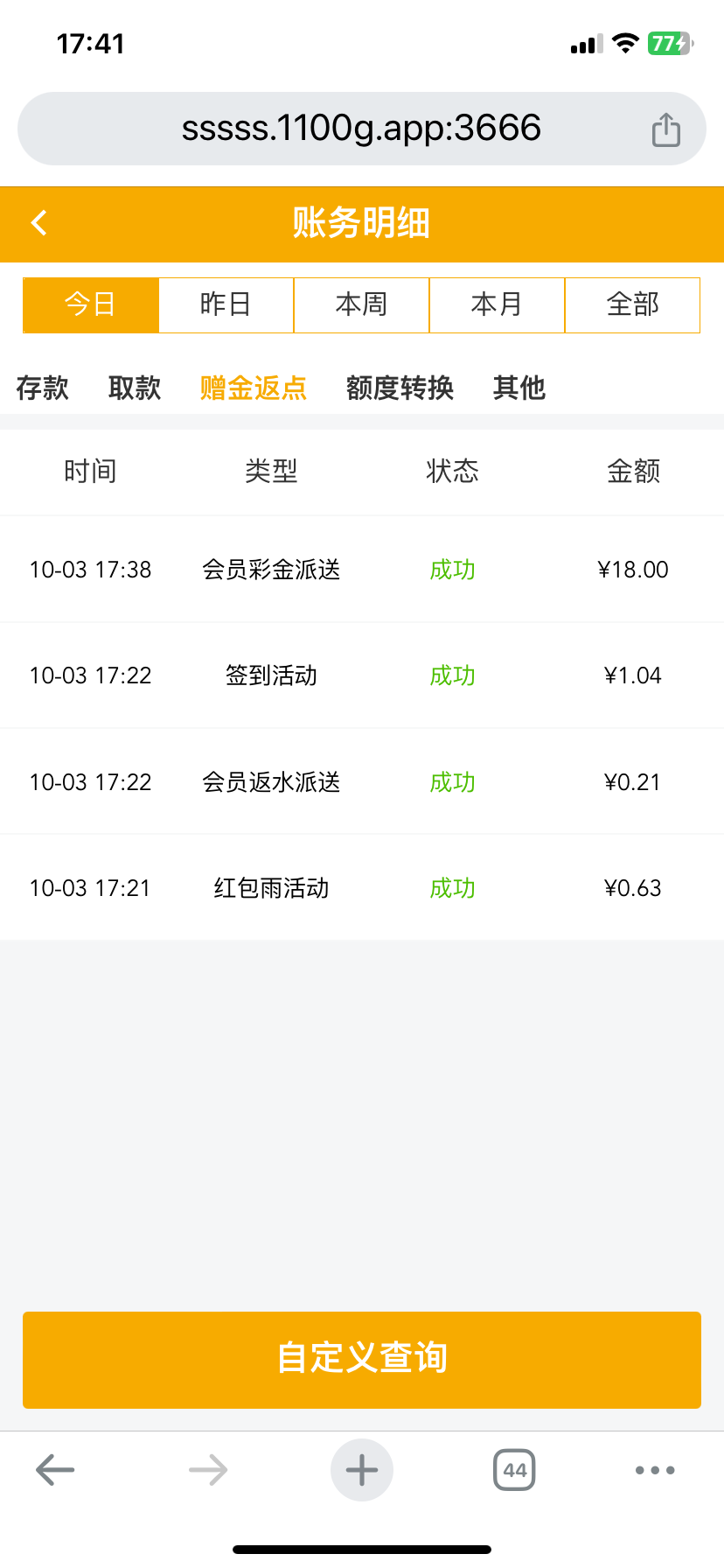724x1568 pixels.
Task: Open the tab switcher showing 44
Action: (514, 1470)
